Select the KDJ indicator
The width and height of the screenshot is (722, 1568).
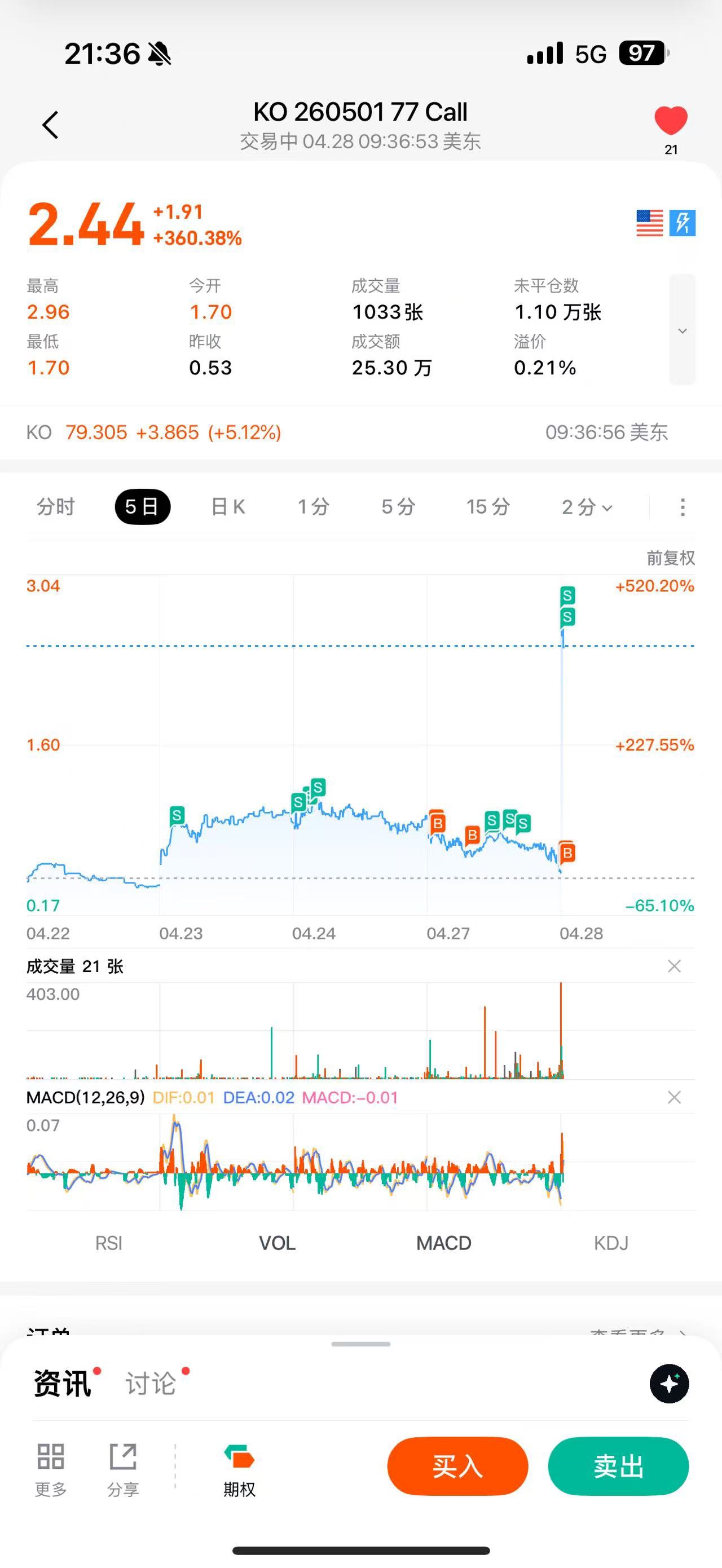pyautogui.click(x=610, y=1243)
